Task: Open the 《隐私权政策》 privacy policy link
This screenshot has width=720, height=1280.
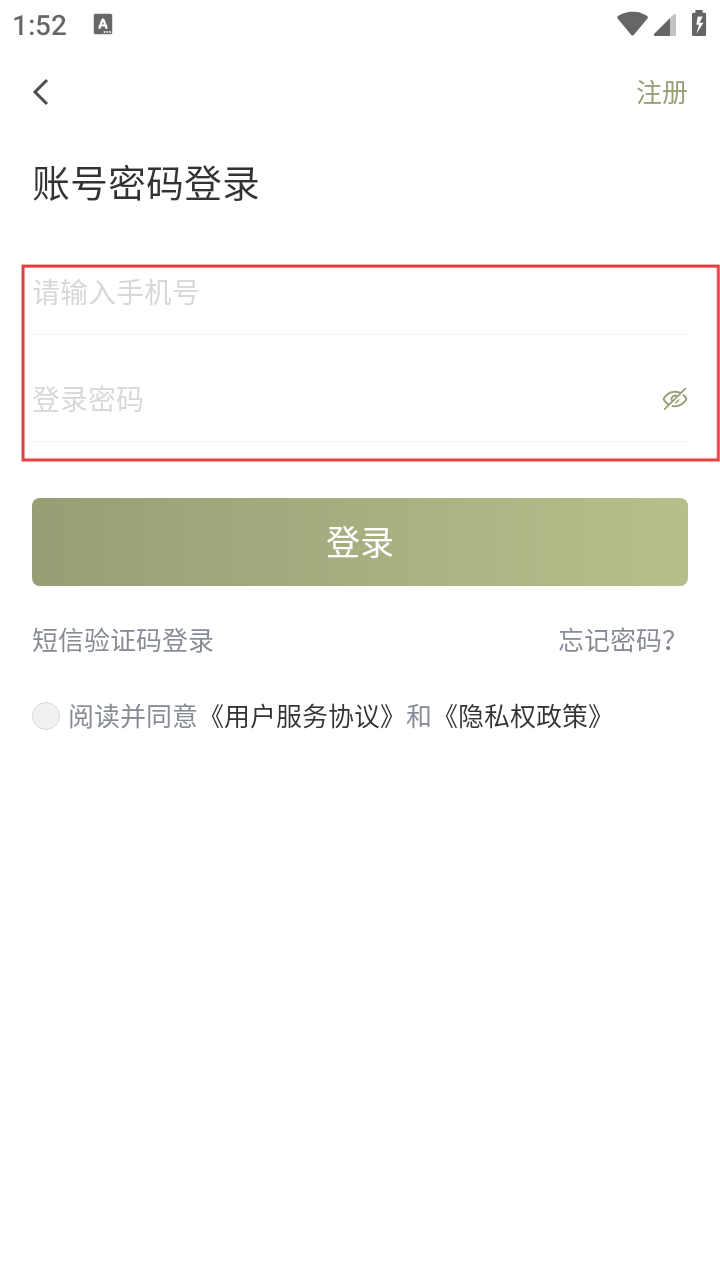Action: pos(522,716)
